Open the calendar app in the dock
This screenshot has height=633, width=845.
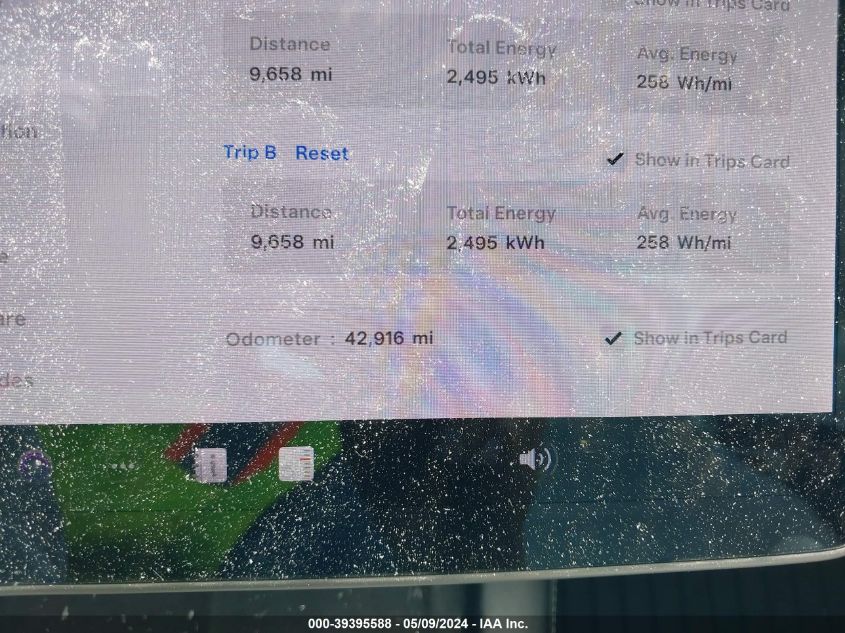click(296, 464)
